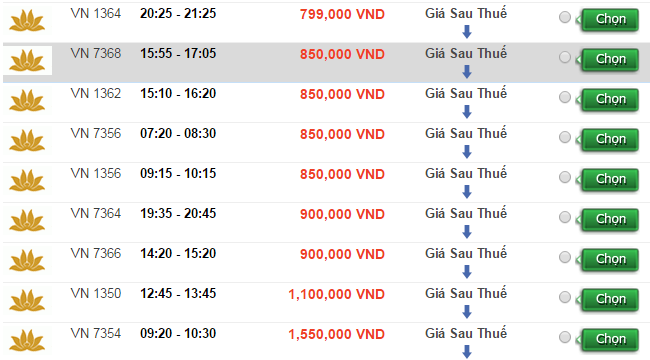Tap Chọn for flight VN 1364

610,19
